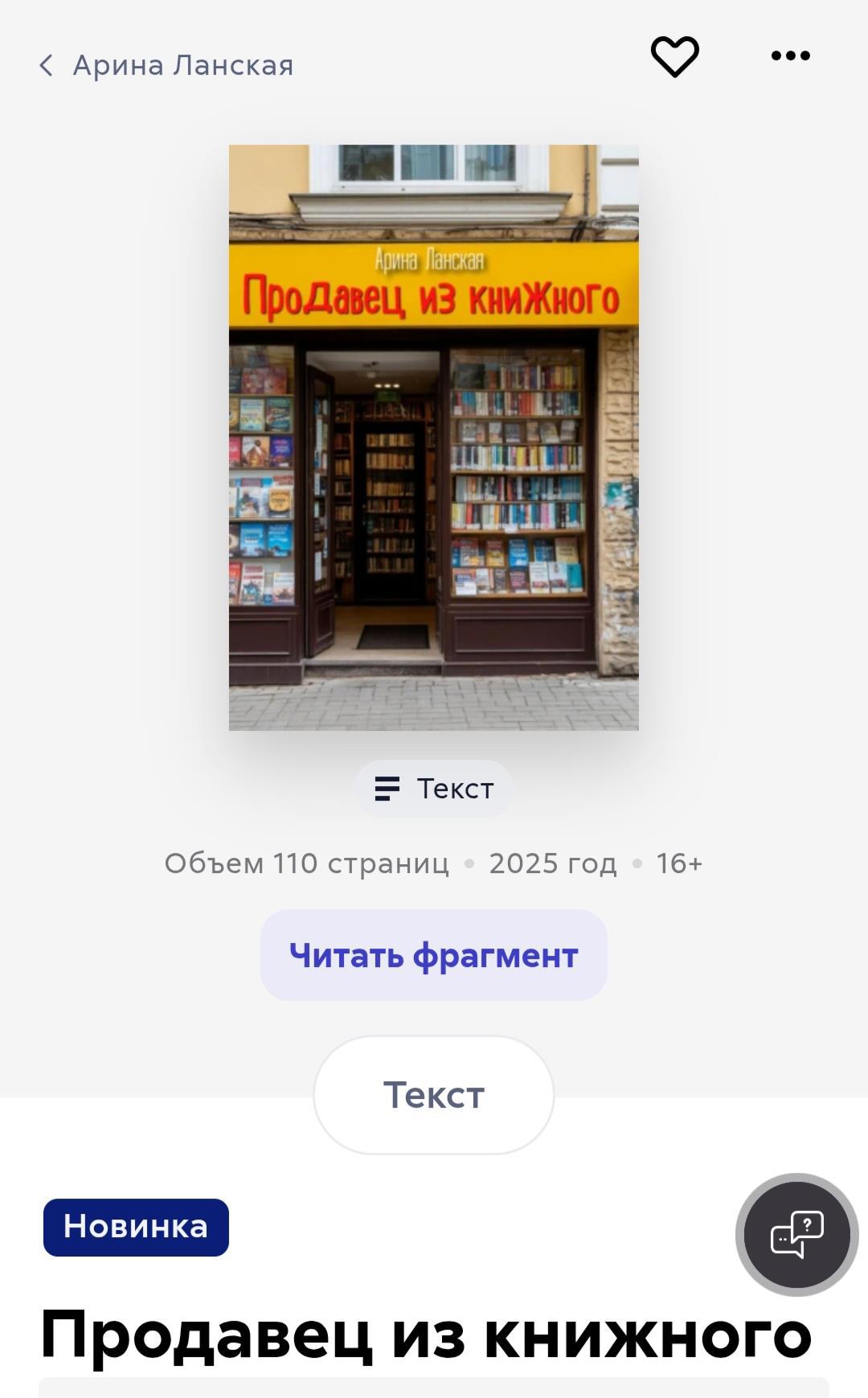Go back to Арина Ланская page
The height and width of the screenshot is (1398, 868).
(x=165, y=65)
